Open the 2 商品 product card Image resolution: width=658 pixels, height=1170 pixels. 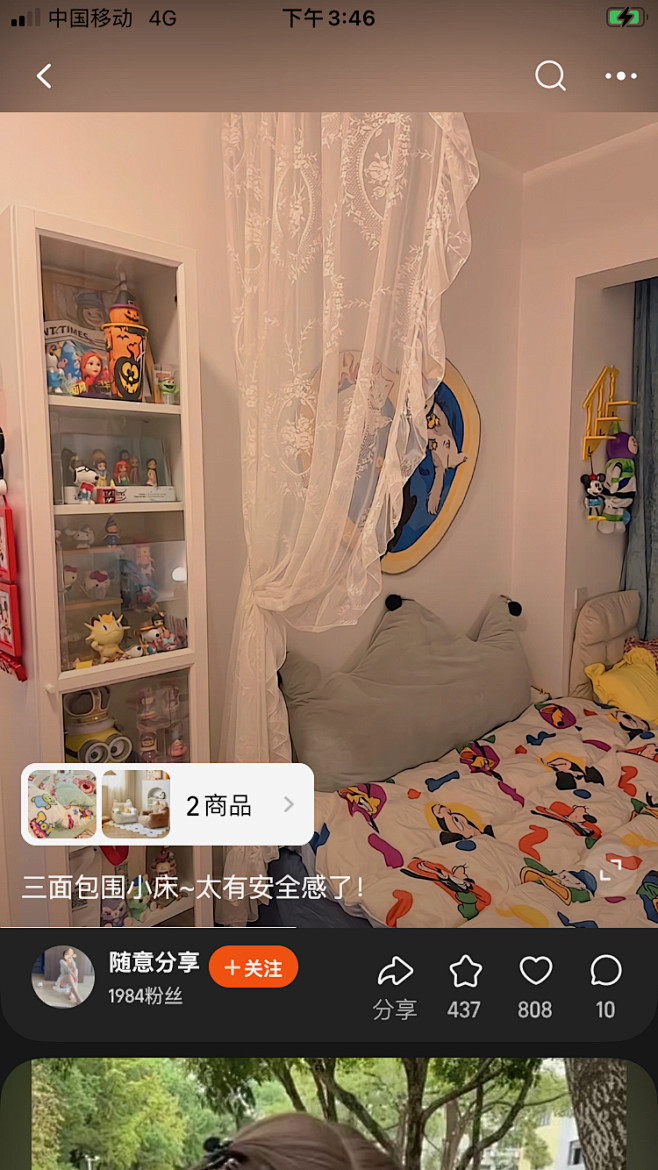coord(168,805)
